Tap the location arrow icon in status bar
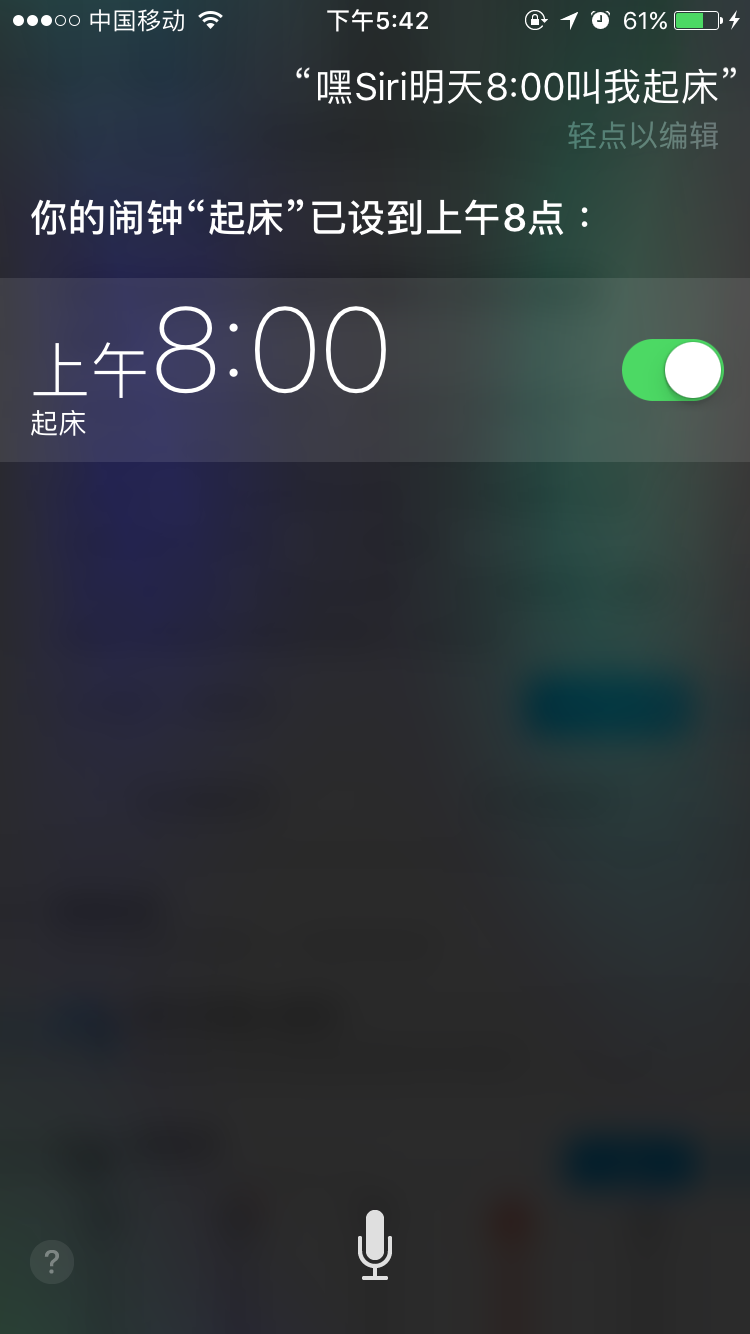The height and width of the screenshot is (1334, 750). click(571, 18)
